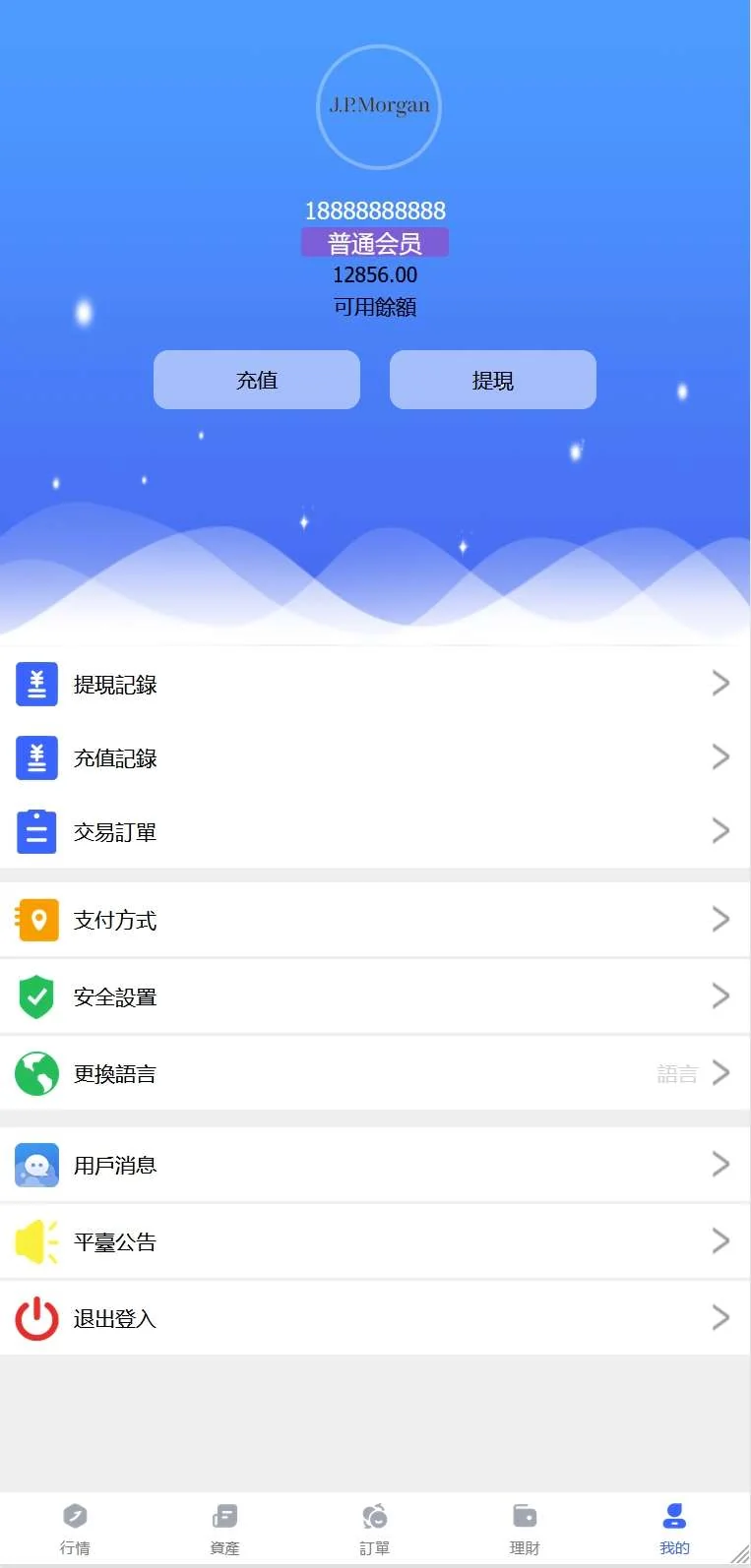The width and height of the screenshot is (751, 1568).
Task: Open 用戶消息 user messages
Action: 374,1166
